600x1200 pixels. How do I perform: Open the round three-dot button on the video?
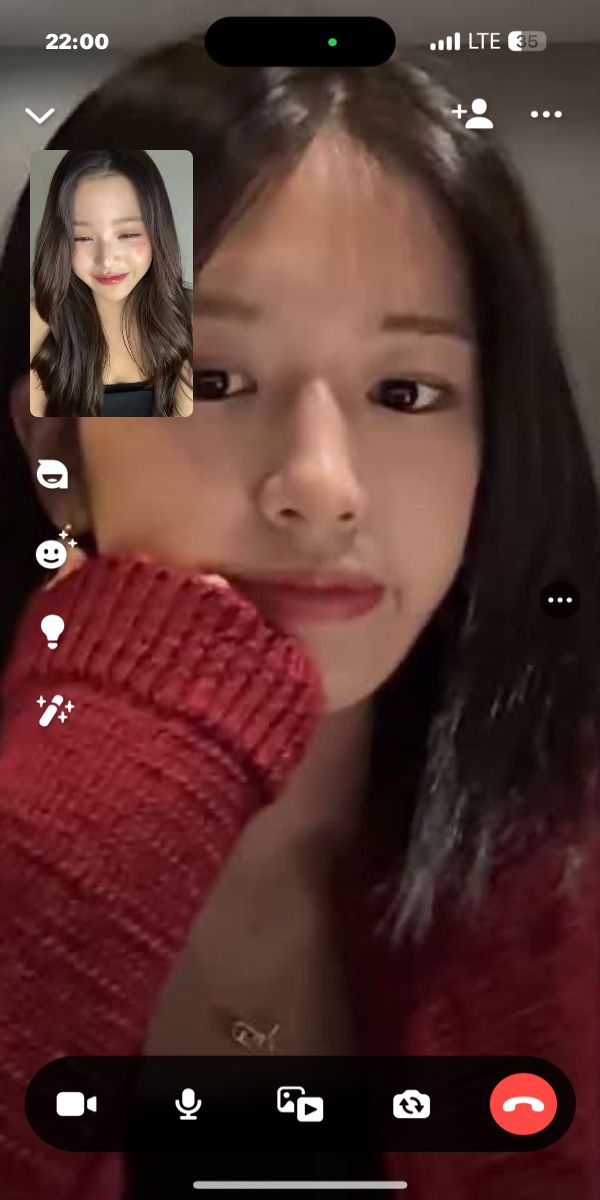559,600
